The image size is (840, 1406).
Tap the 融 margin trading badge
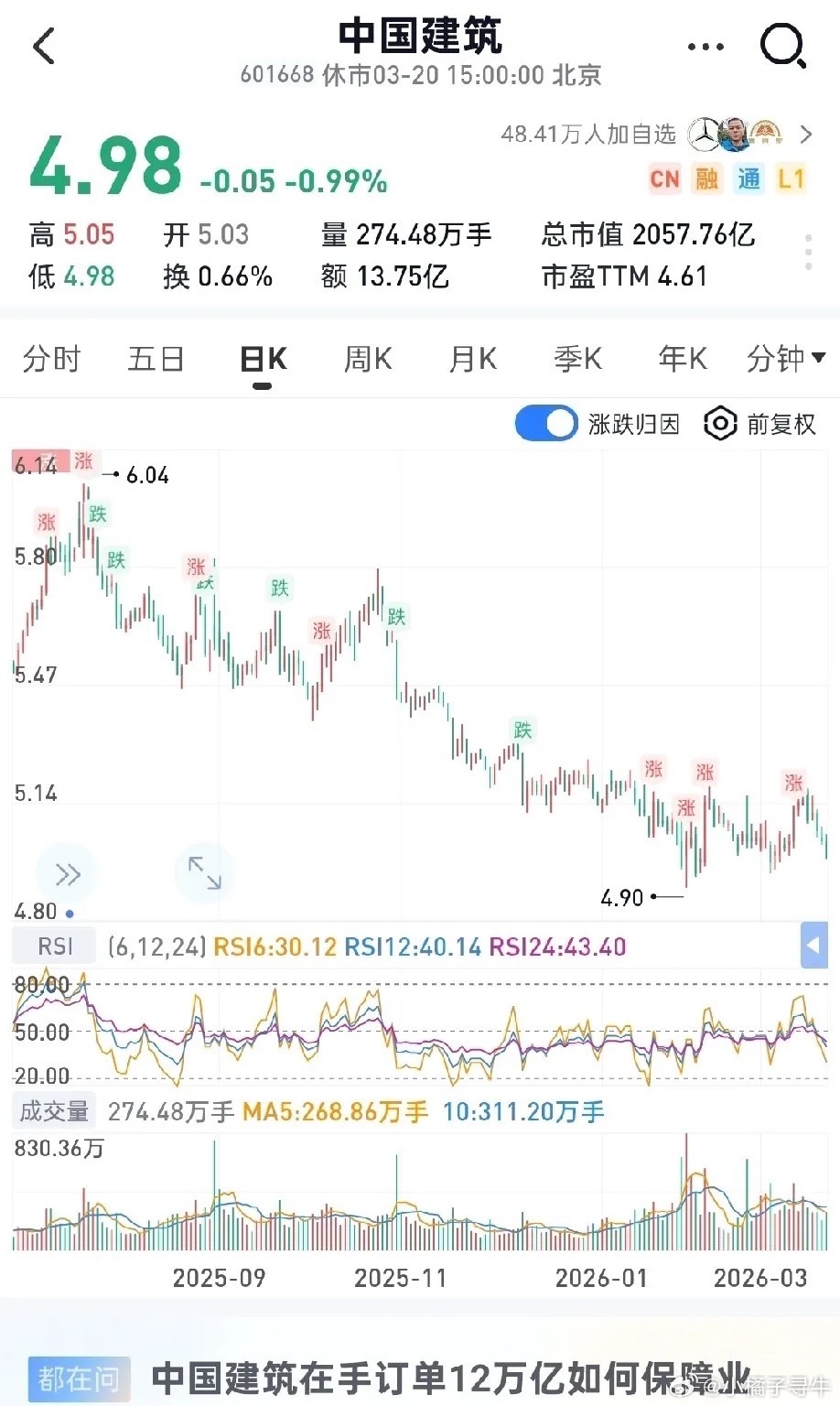(x=706, y=178)
